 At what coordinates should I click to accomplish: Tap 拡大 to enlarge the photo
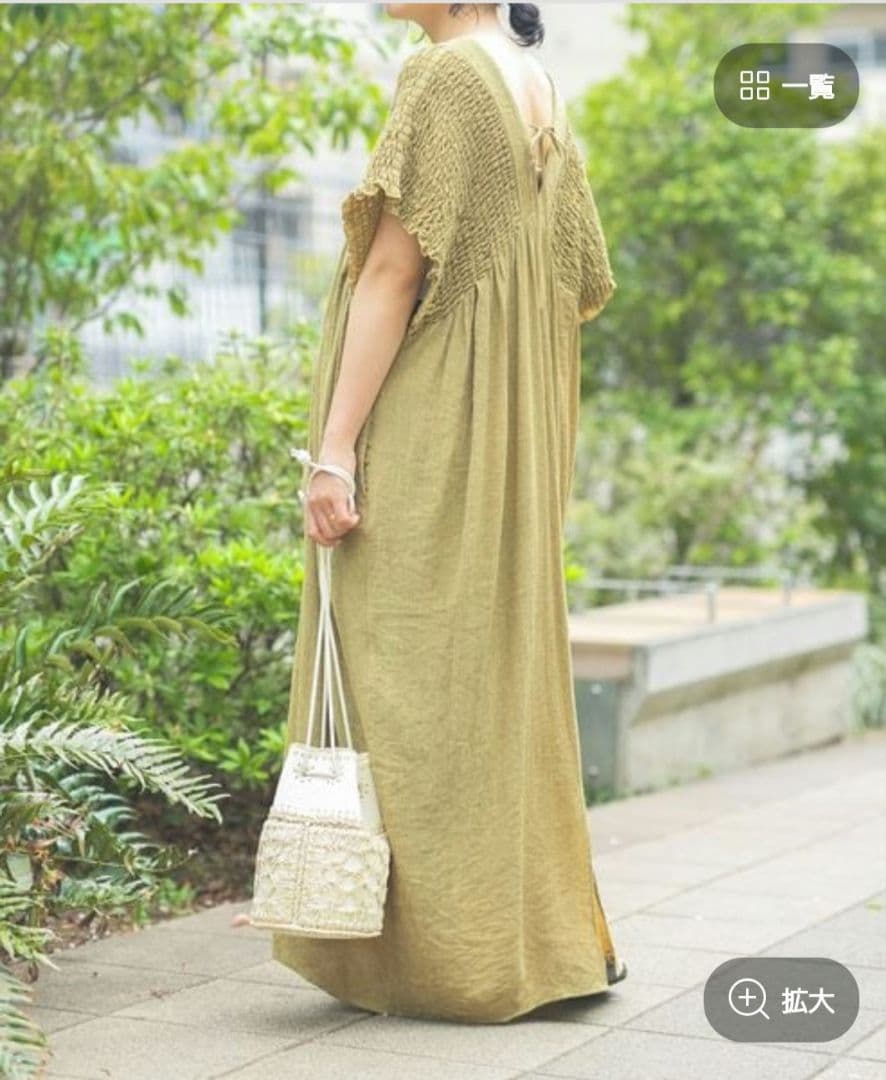[781, 999]
